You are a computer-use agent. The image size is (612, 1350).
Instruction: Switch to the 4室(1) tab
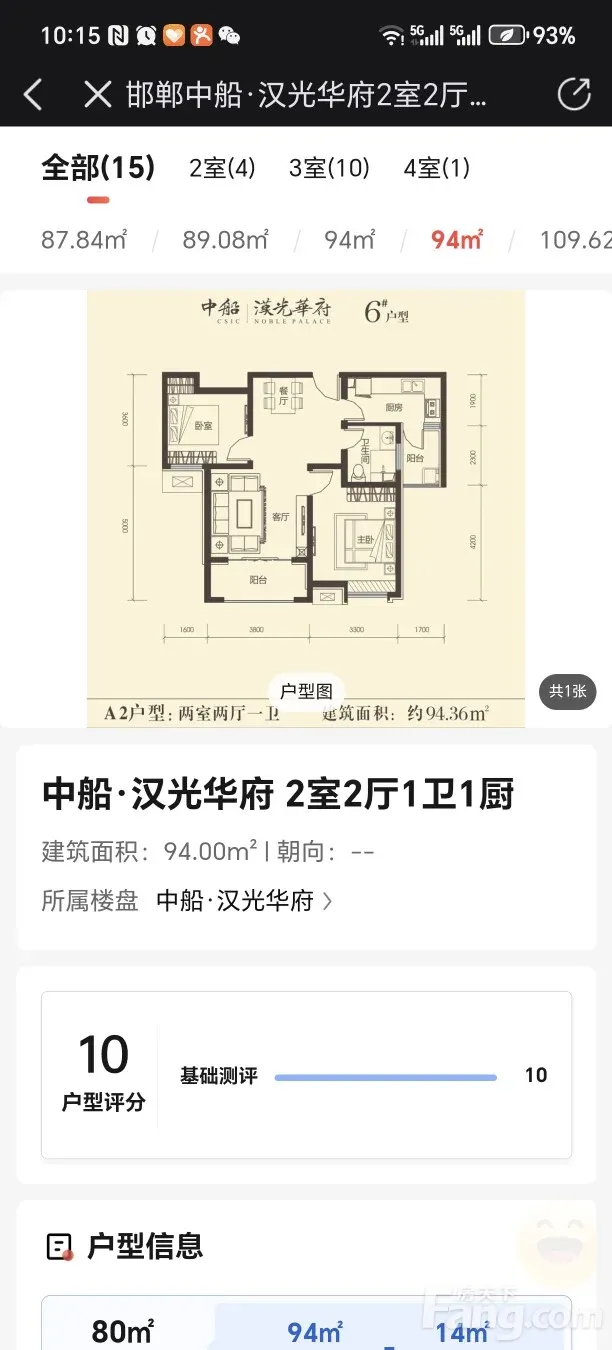tap(436, 168)
